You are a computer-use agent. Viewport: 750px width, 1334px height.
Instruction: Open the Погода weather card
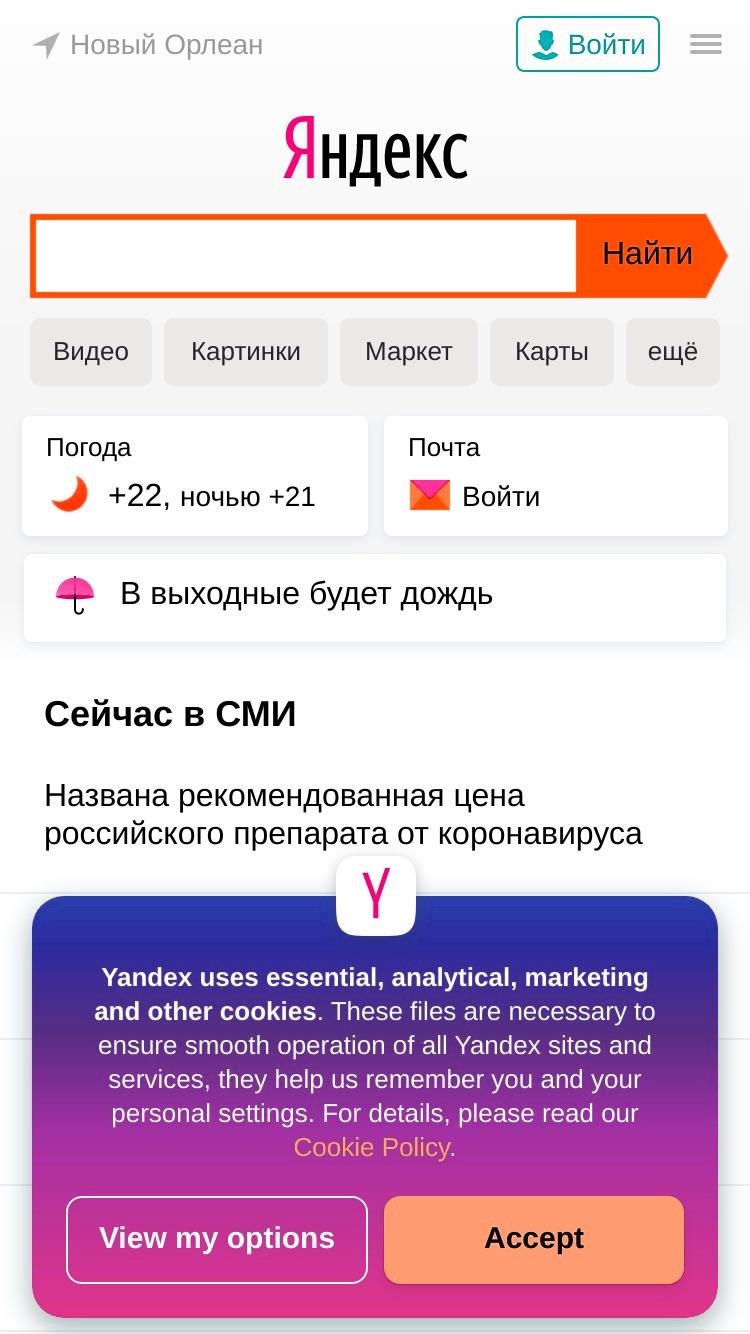tap(195, 476)
